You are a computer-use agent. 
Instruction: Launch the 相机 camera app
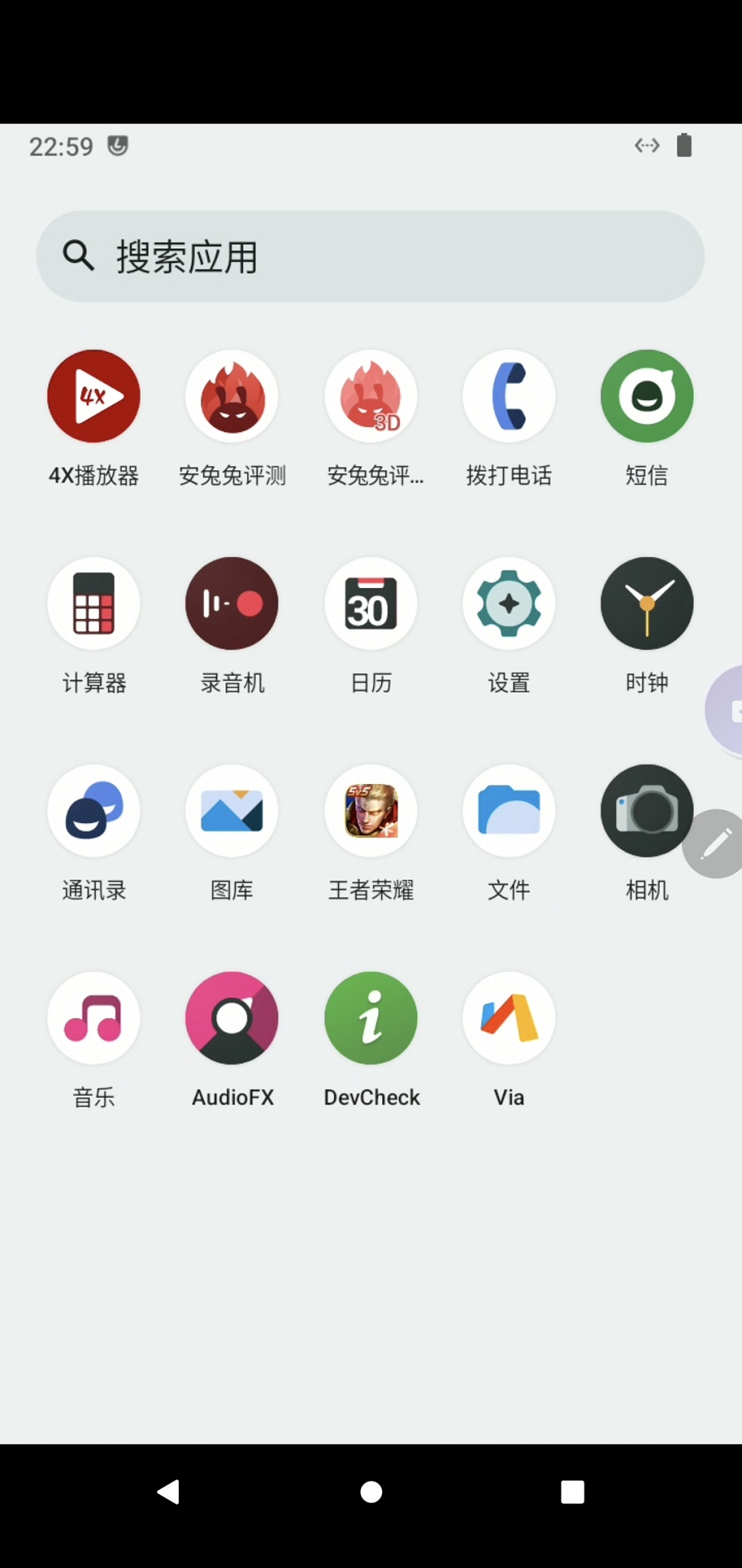[x=646, y=811]
